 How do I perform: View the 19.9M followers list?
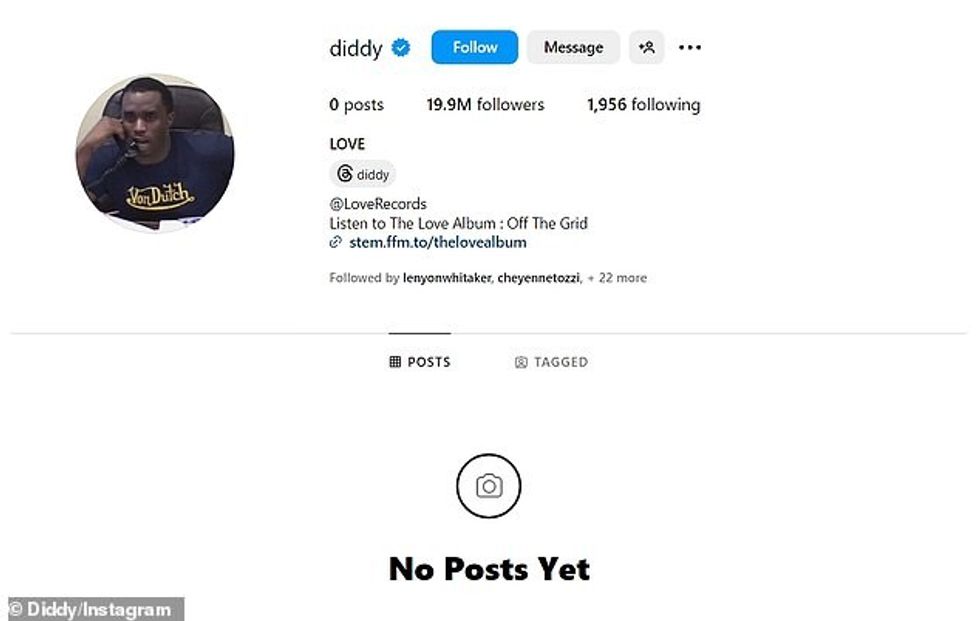tap(485, 105)
